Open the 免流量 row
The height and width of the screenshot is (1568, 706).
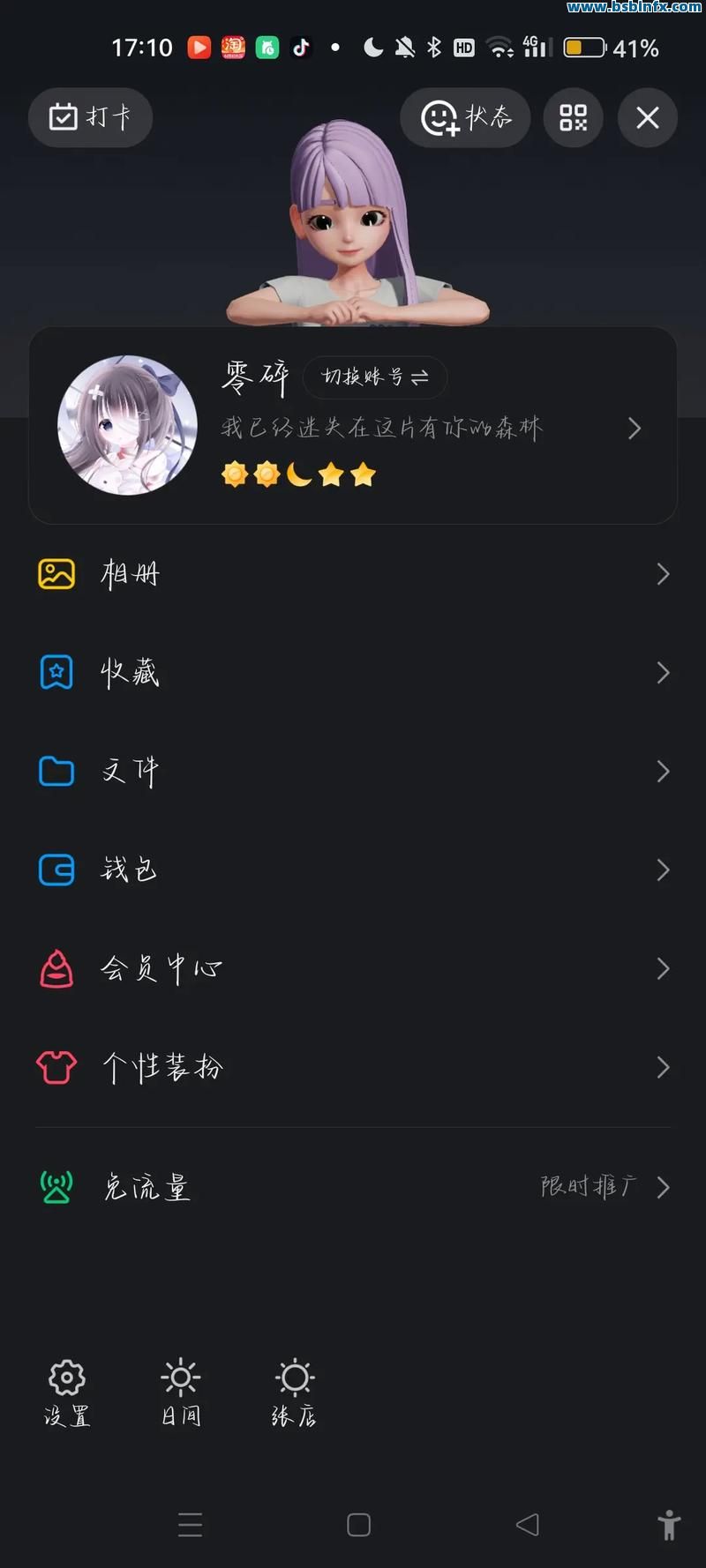[353, 1187]
